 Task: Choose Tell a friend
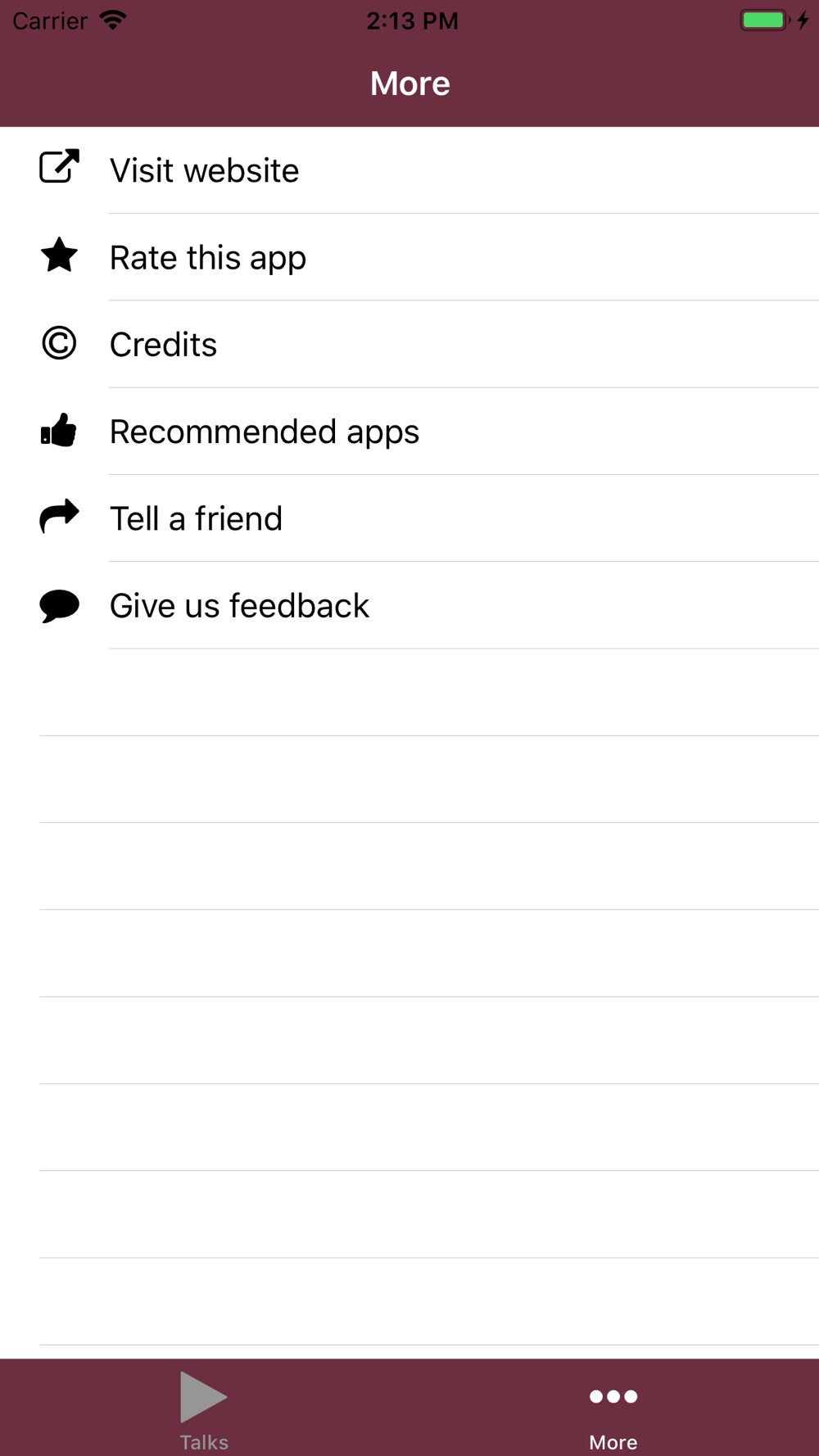pos(409,518)
